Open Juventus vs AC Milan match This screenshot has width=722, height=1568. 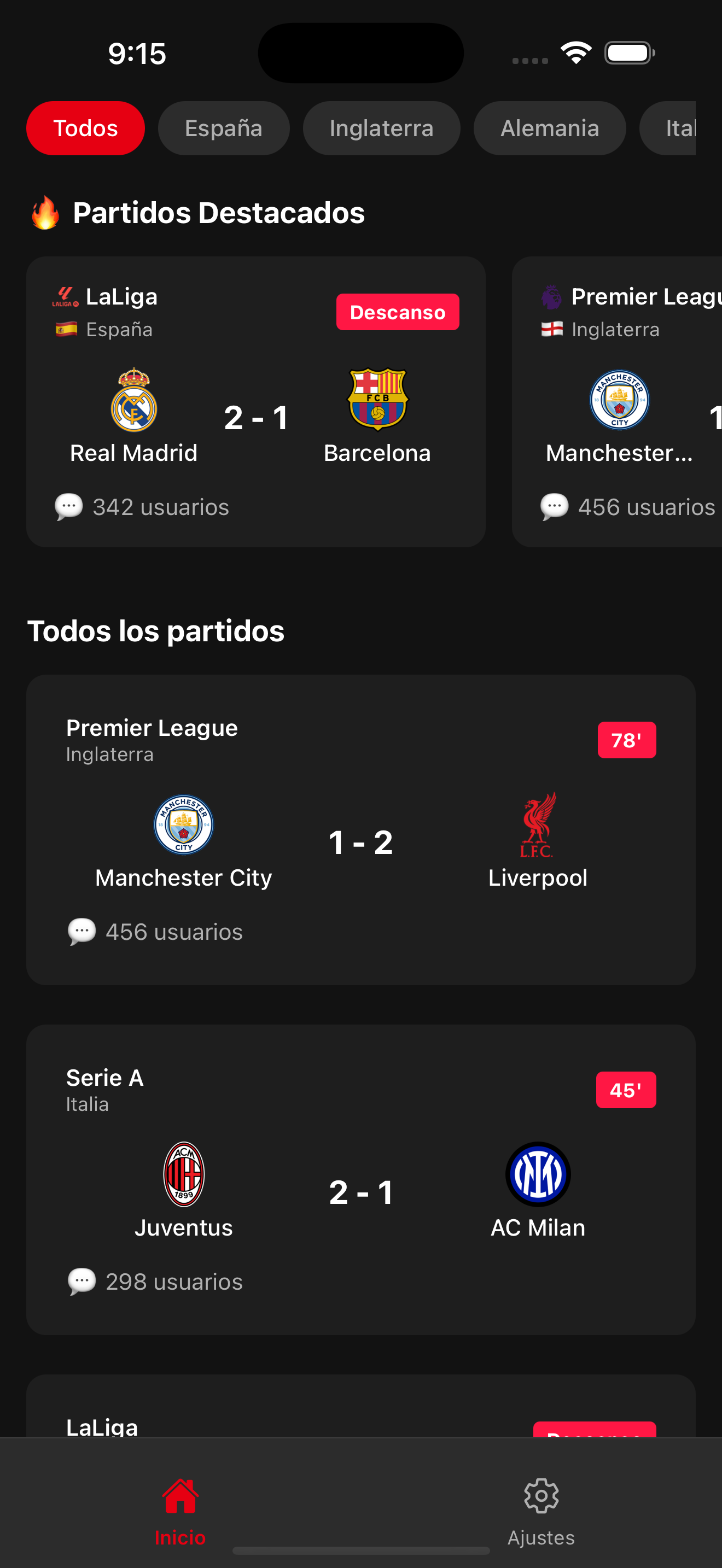(x=360, y=1179)
